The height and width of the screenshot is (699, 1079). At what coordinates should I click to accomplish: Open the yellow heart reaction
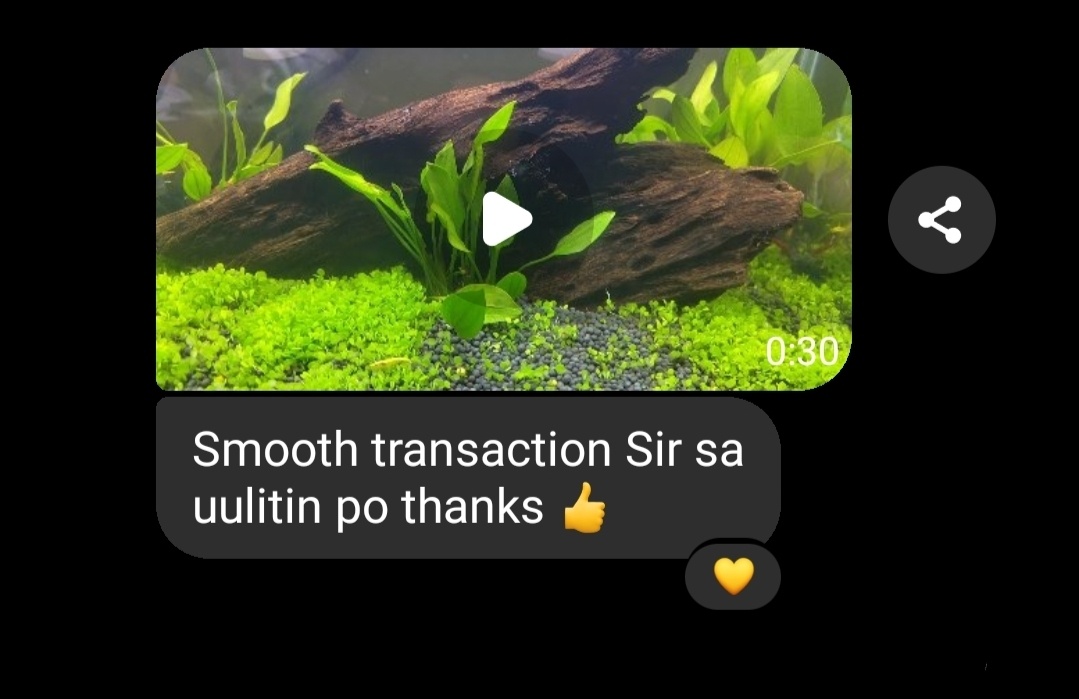tap(733, 577)
